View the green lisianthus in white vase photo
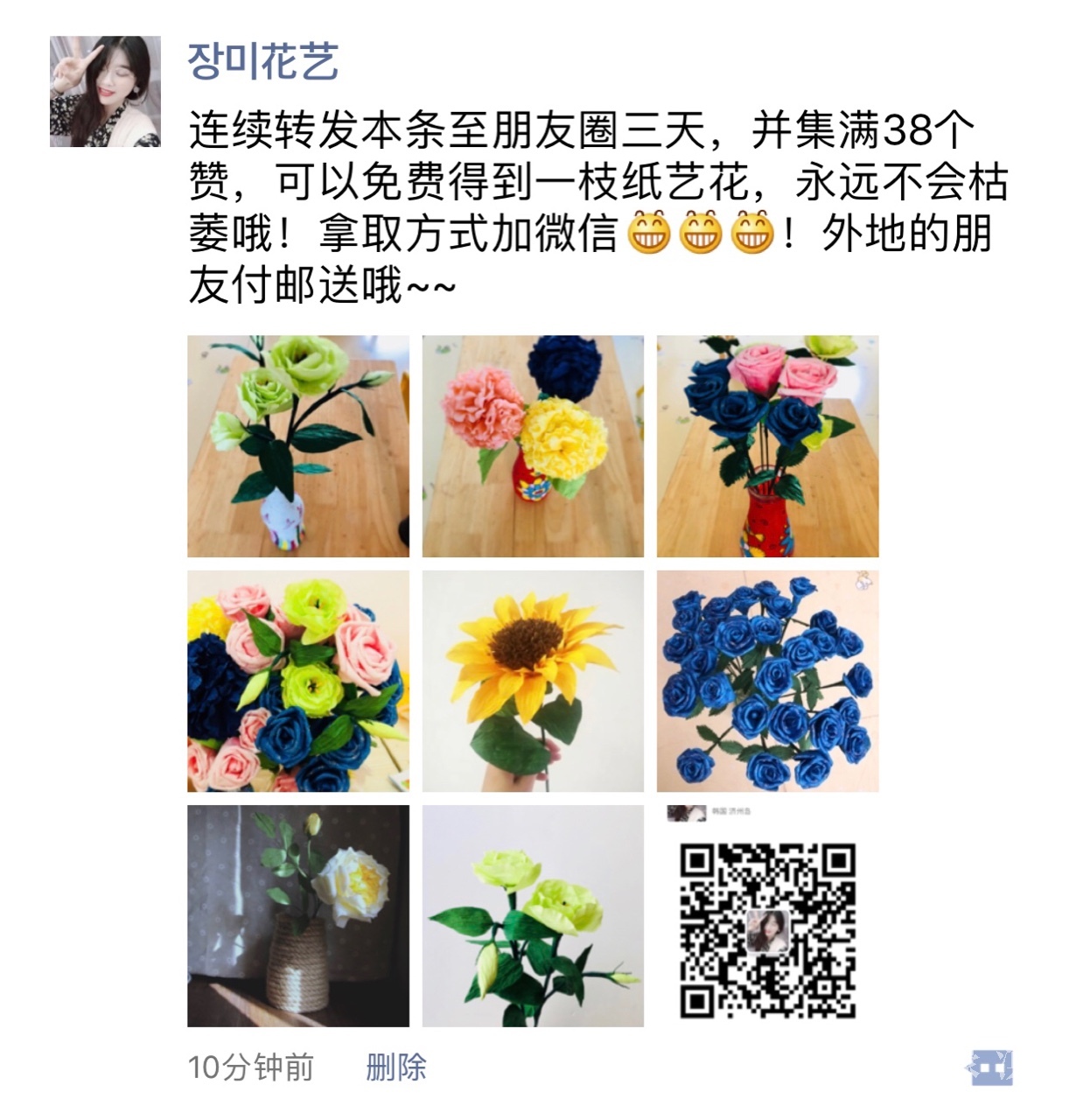This screenshot has height=1120, width=1069. [x=298, y=446]
